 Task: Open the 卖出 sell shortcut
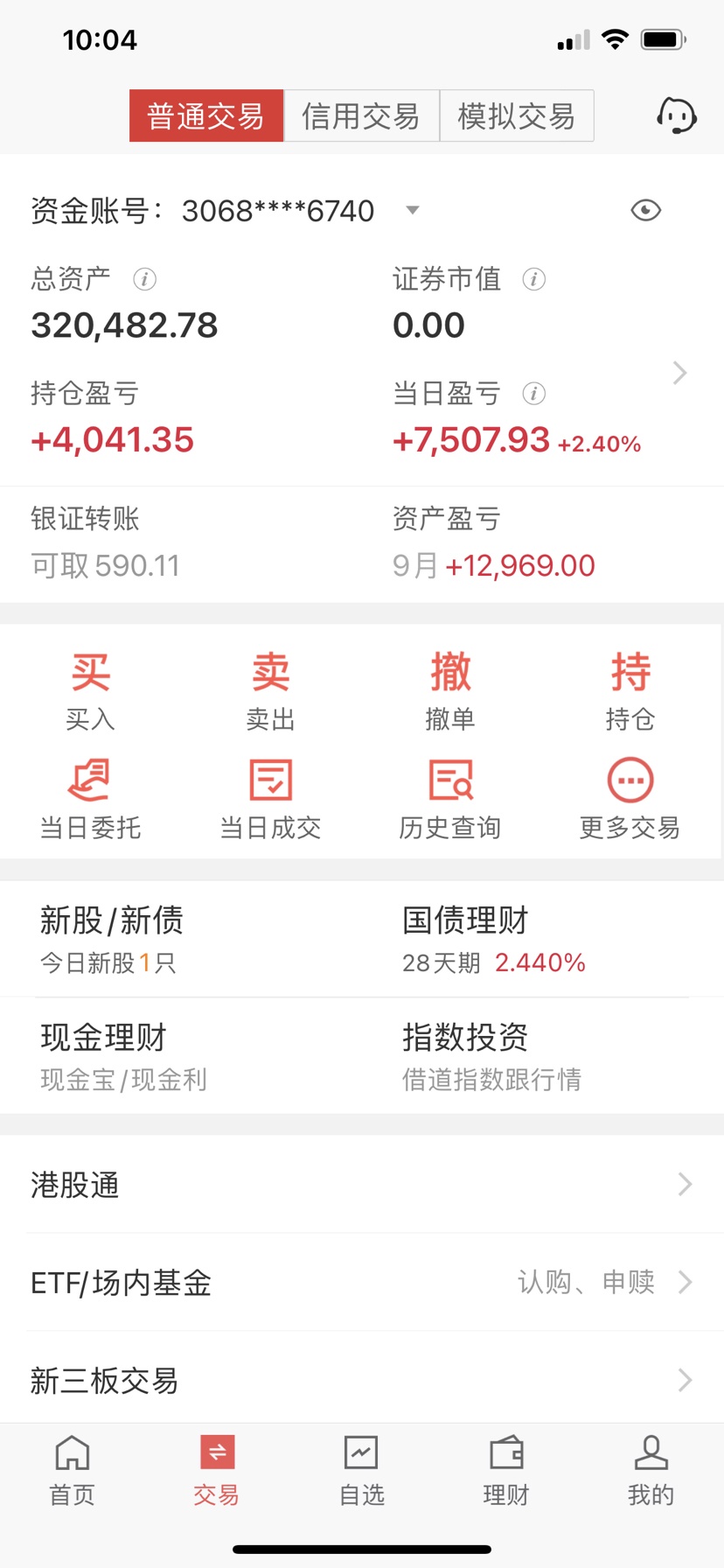coord(270,691)
